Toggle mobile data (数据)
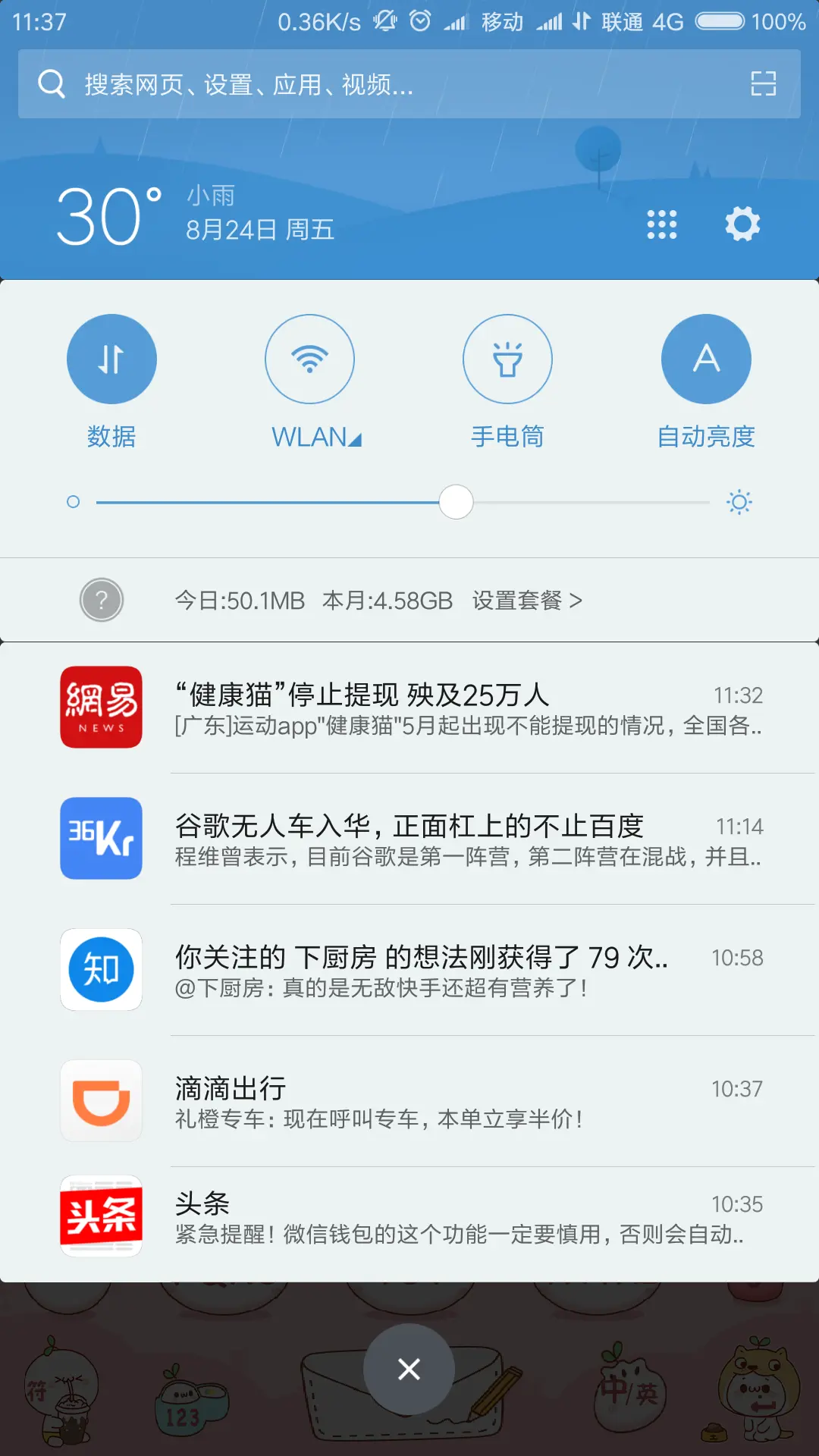819x1456 pixels. pos(111,359)
